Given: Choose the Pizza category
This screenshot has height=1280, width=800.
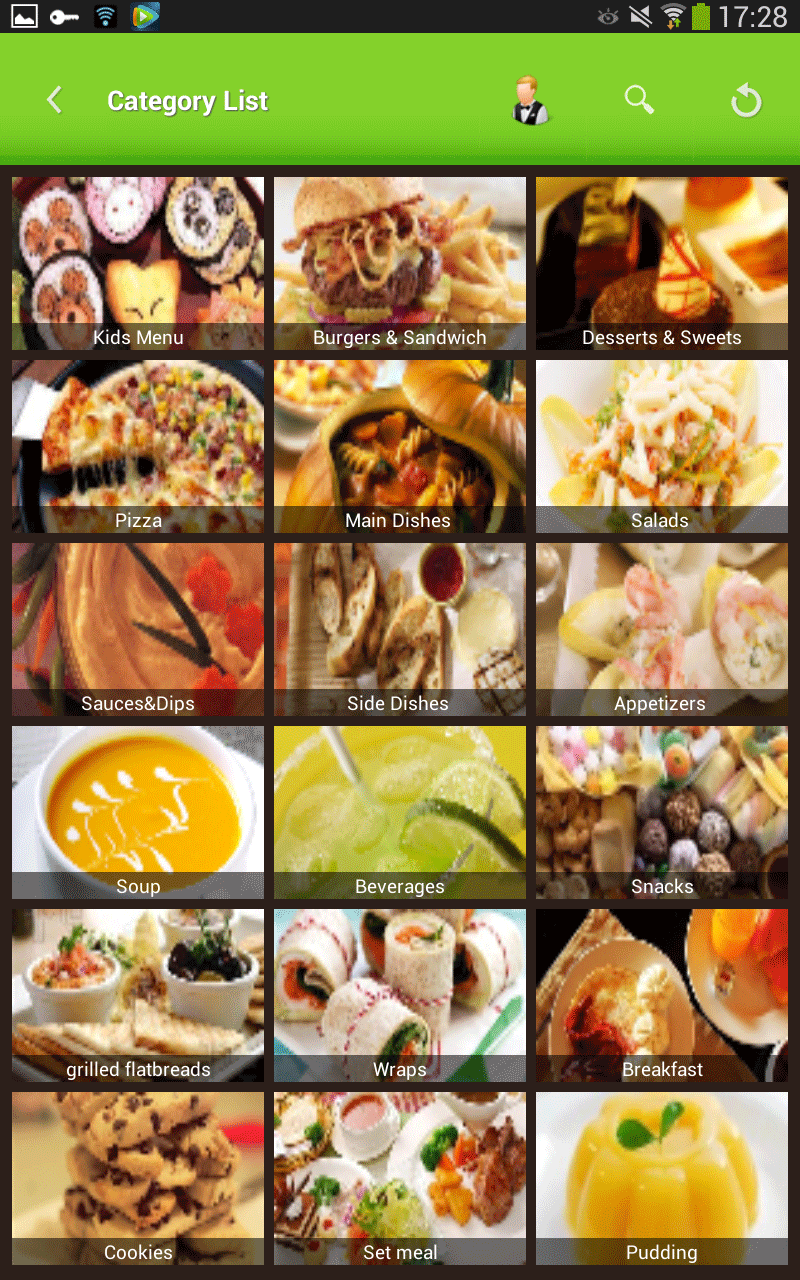Looking at the screenshot, I should (x=138, y=446).
